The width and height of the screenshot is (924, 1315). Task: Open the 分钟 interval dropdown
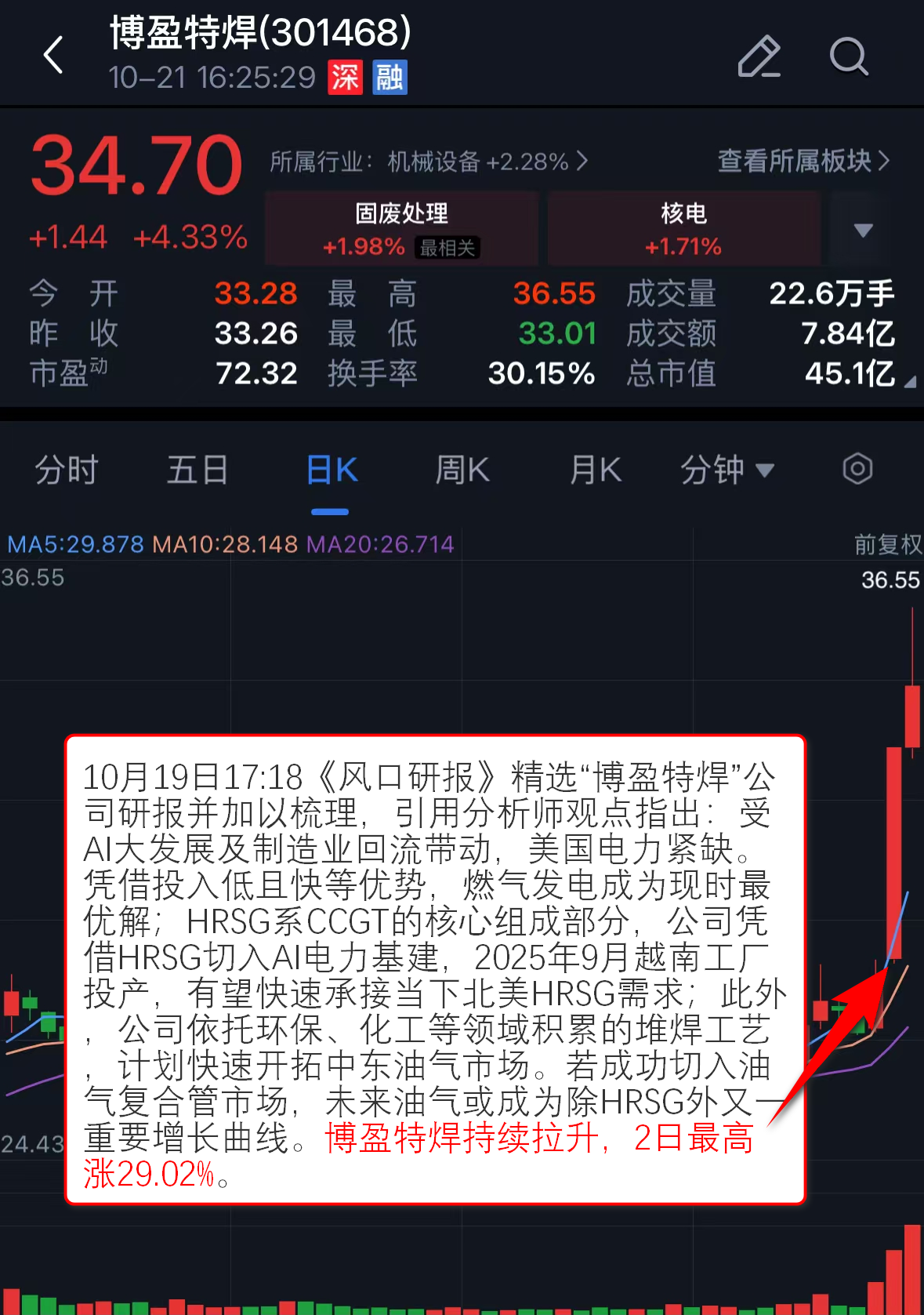[727, 470]
